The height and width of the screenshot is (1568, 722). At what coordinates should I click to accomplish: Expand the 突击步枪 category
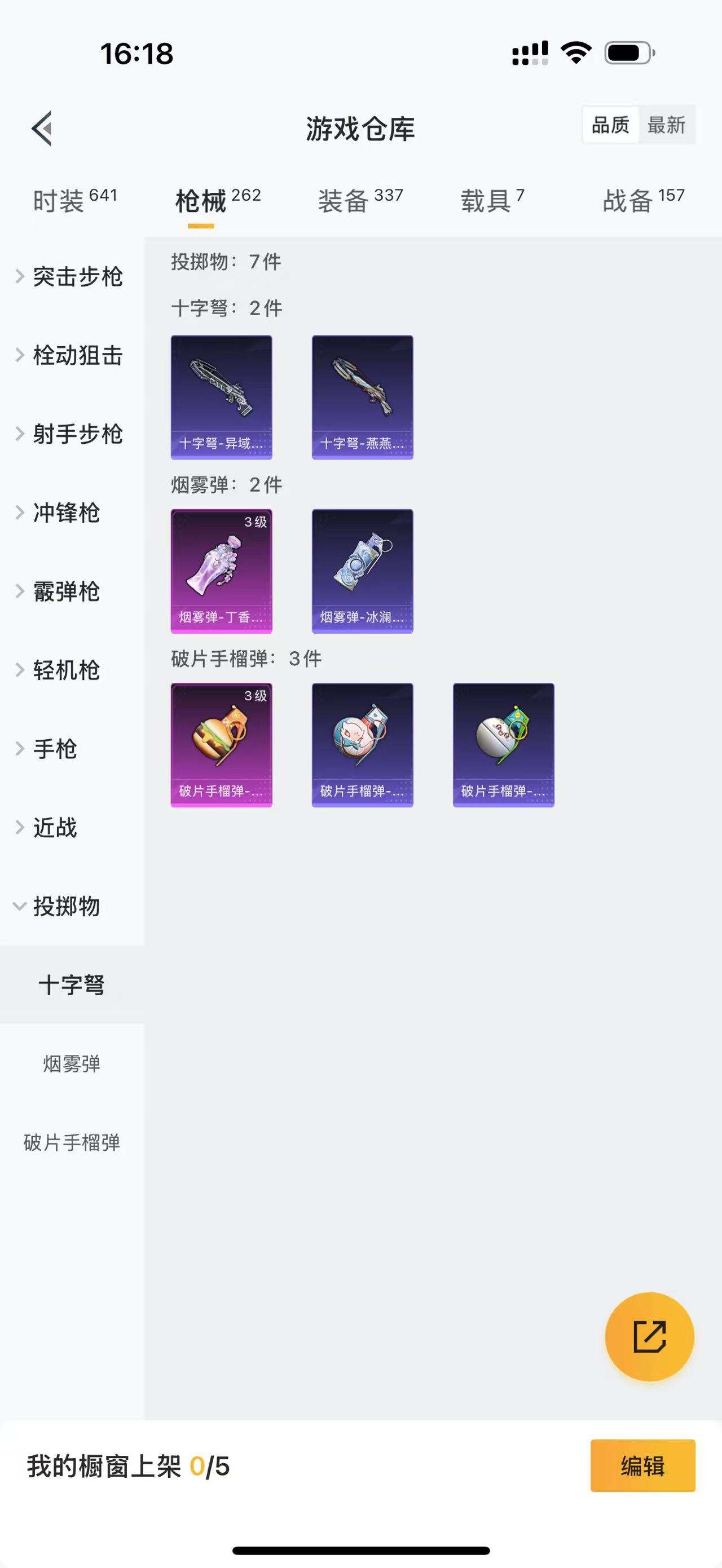tap(78, 277)
